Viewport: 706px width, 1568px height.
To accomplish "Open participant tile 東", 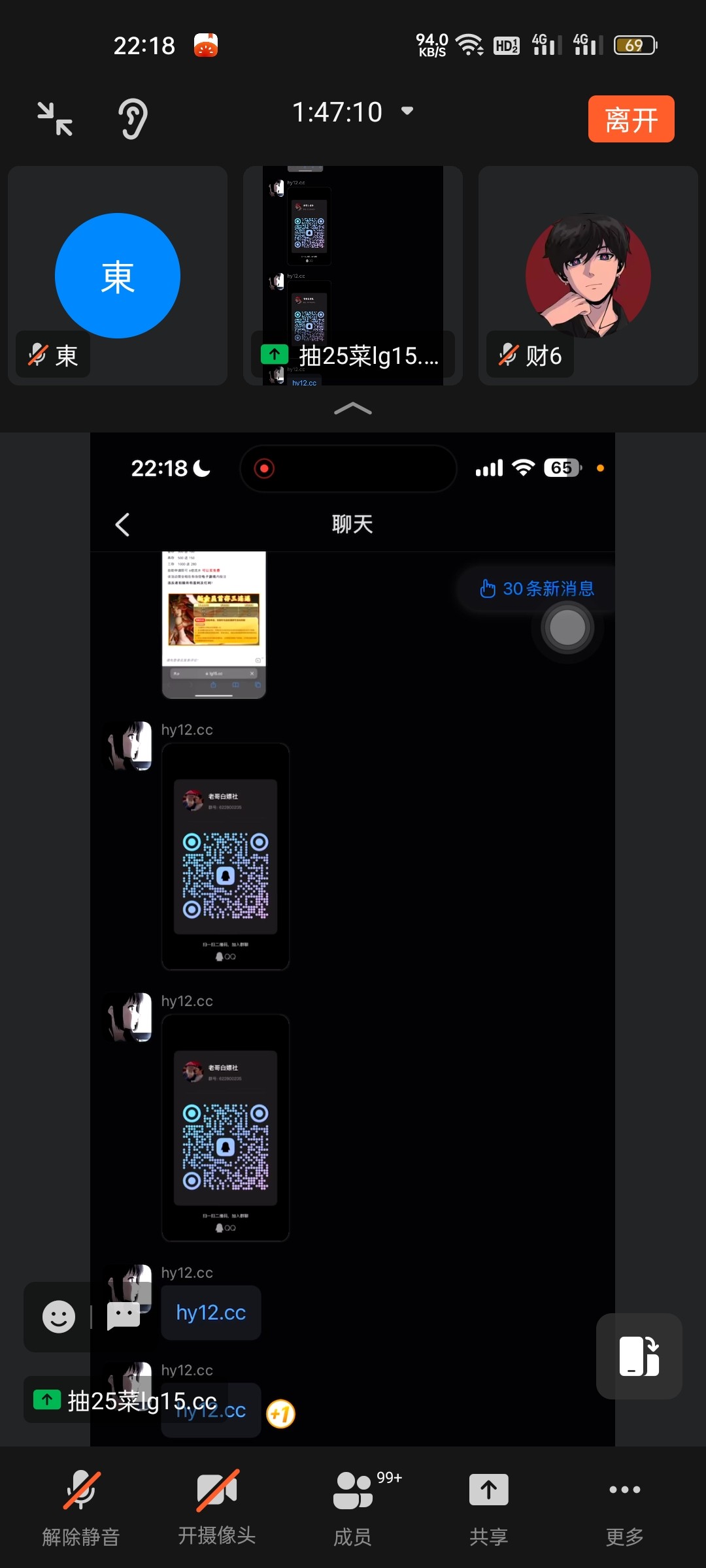I will 118,276.
